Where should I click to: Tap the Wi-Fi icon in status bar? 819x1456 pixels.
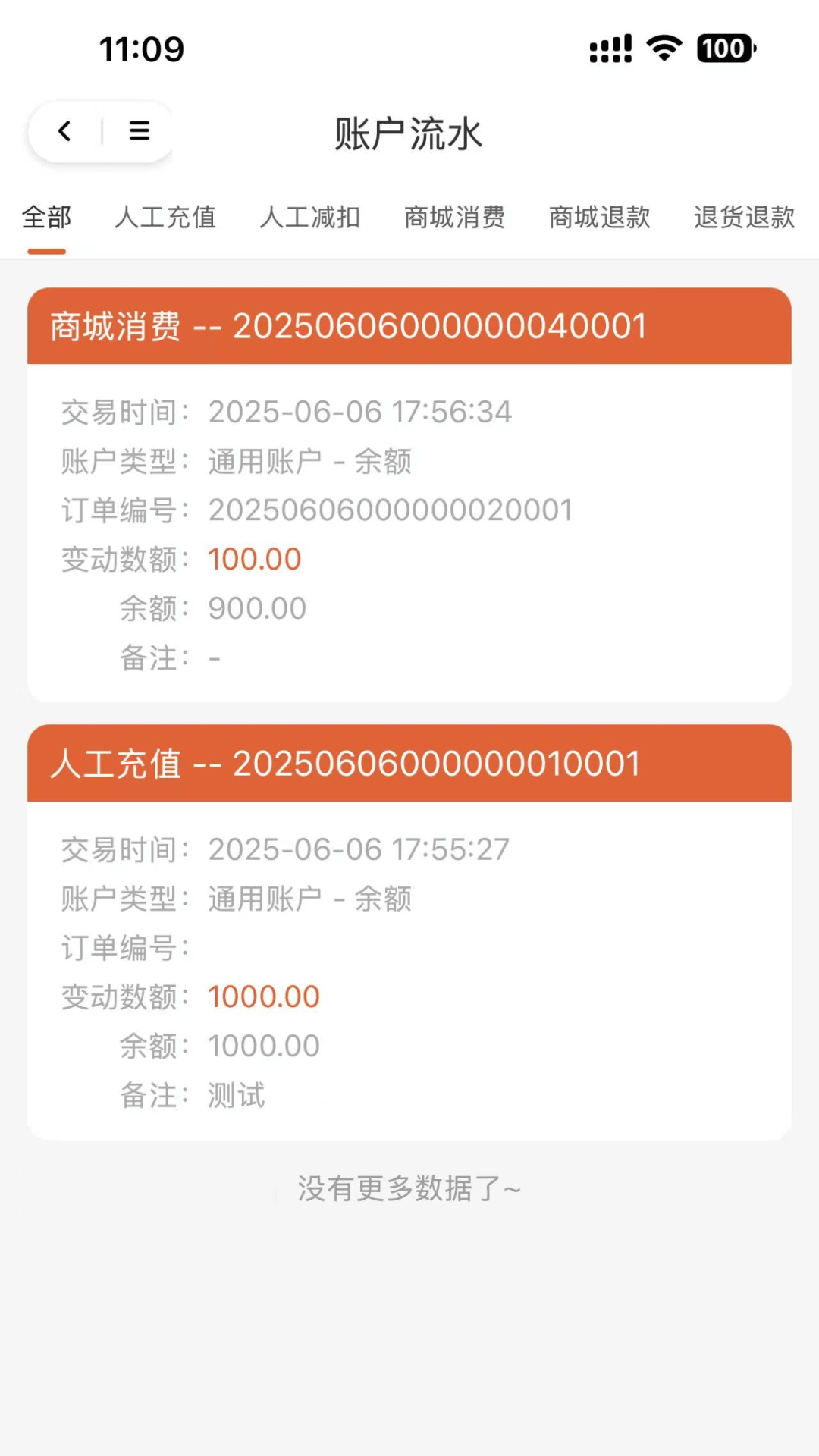click(x=662, y=48)
